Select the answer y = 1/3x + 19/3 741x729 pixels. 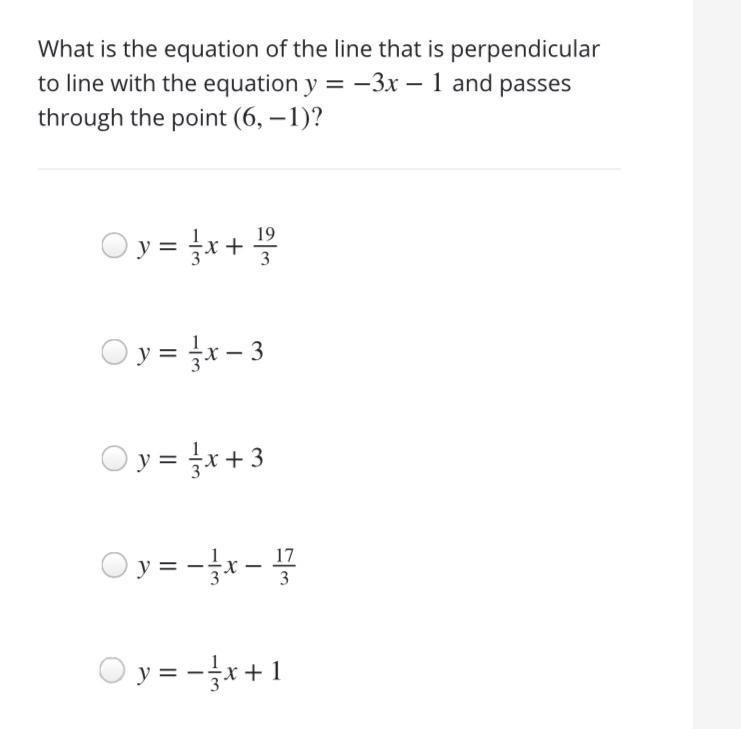click(x=114, y=245)
